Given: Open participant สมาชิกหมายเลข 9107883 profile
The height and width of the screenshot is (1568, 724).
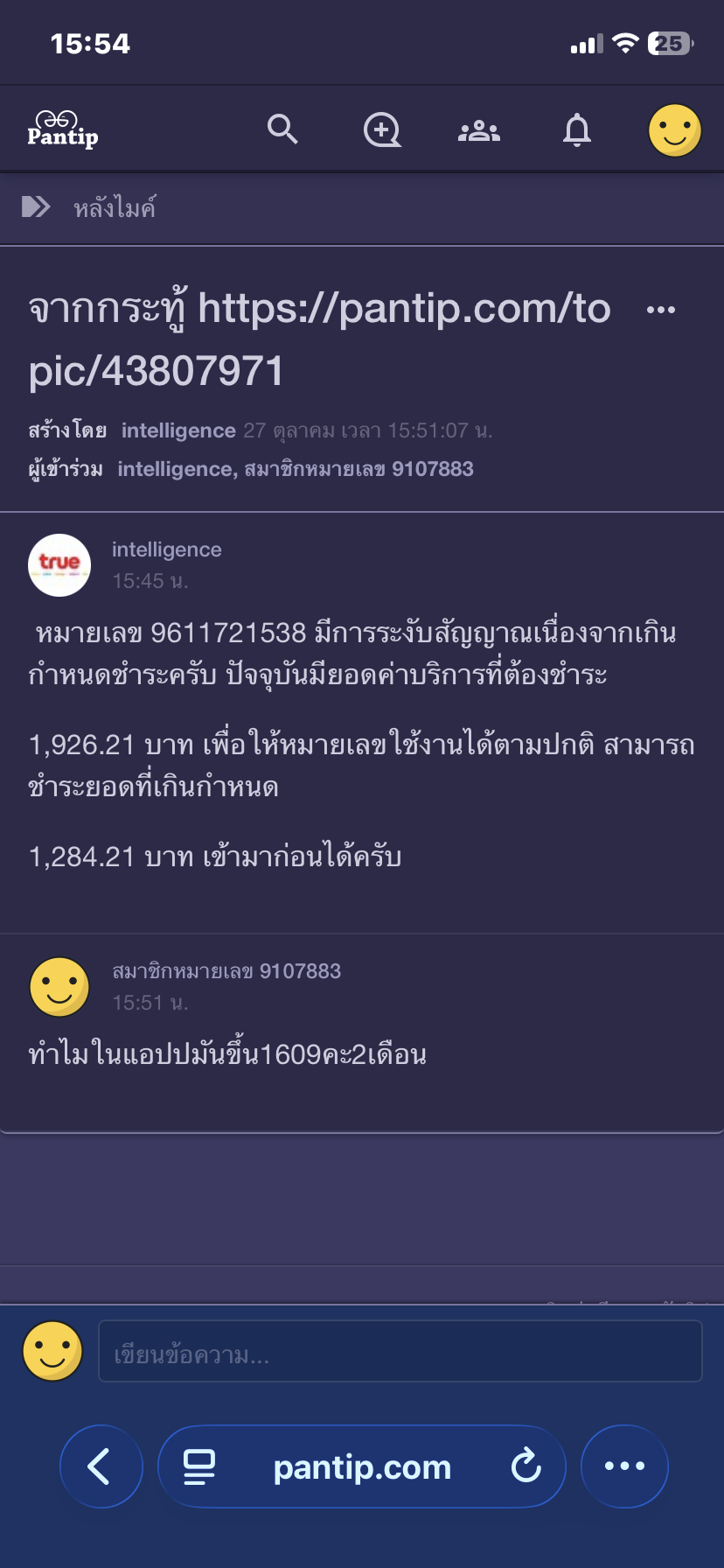Looking at the screenshot, I should [x=359, y=469].
